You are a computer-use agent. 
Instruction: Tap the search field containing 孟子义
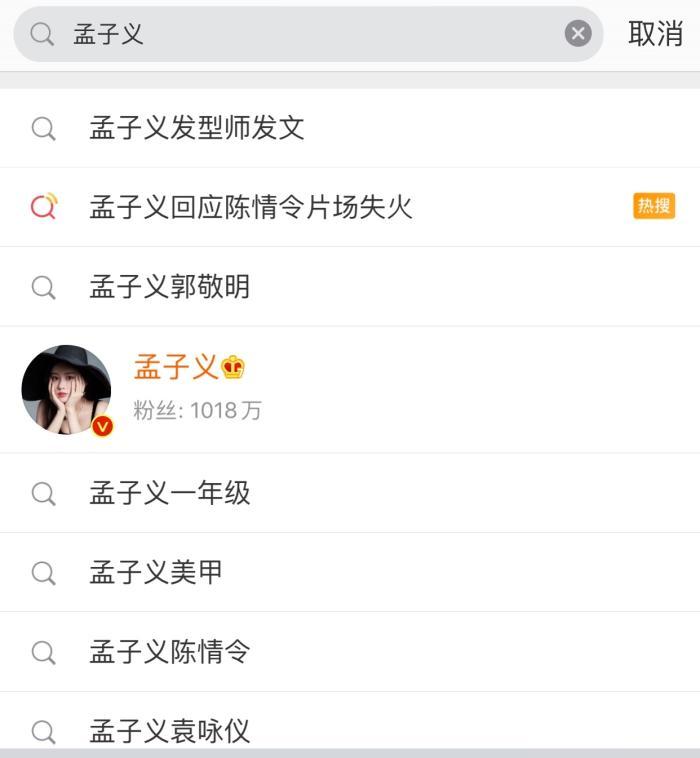pos(300,34)
